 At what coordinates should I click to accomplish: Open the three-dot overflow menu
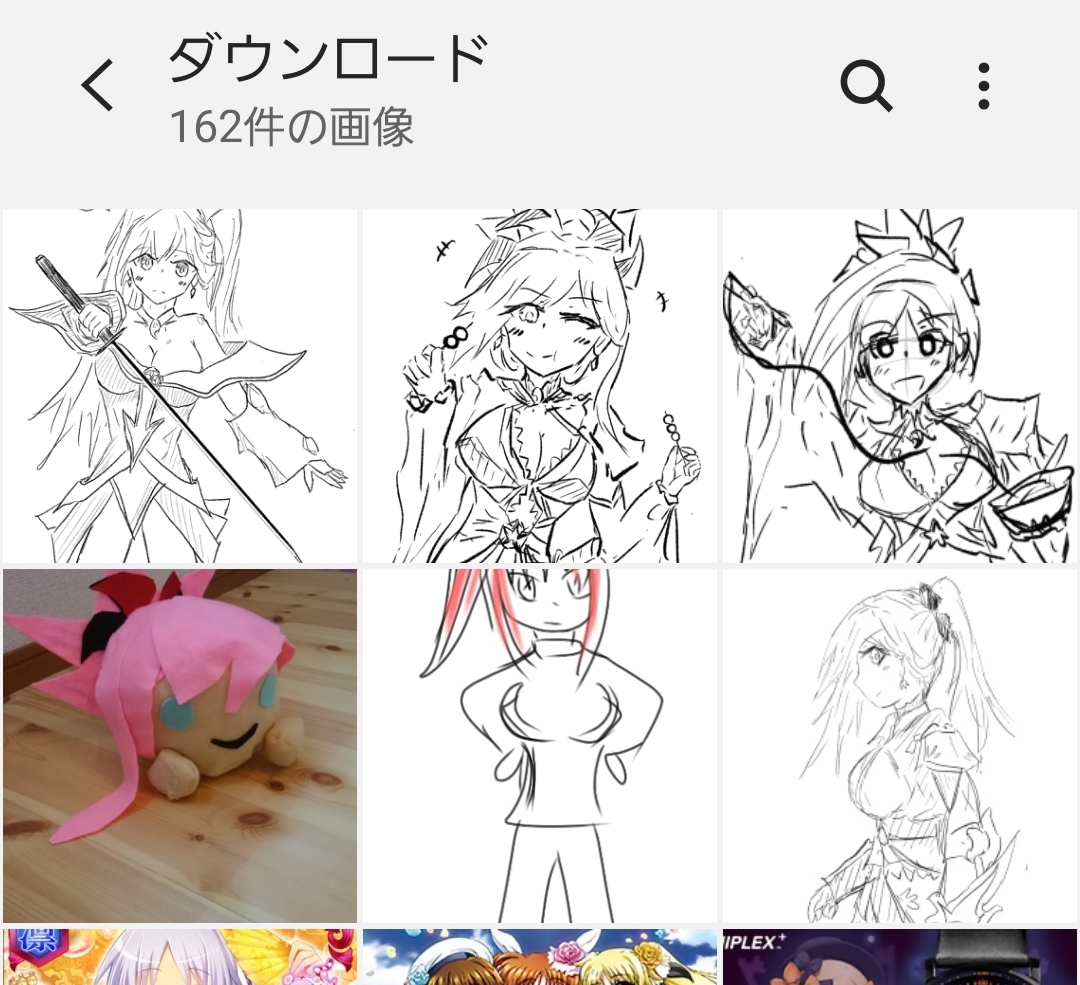coord(984,86)
